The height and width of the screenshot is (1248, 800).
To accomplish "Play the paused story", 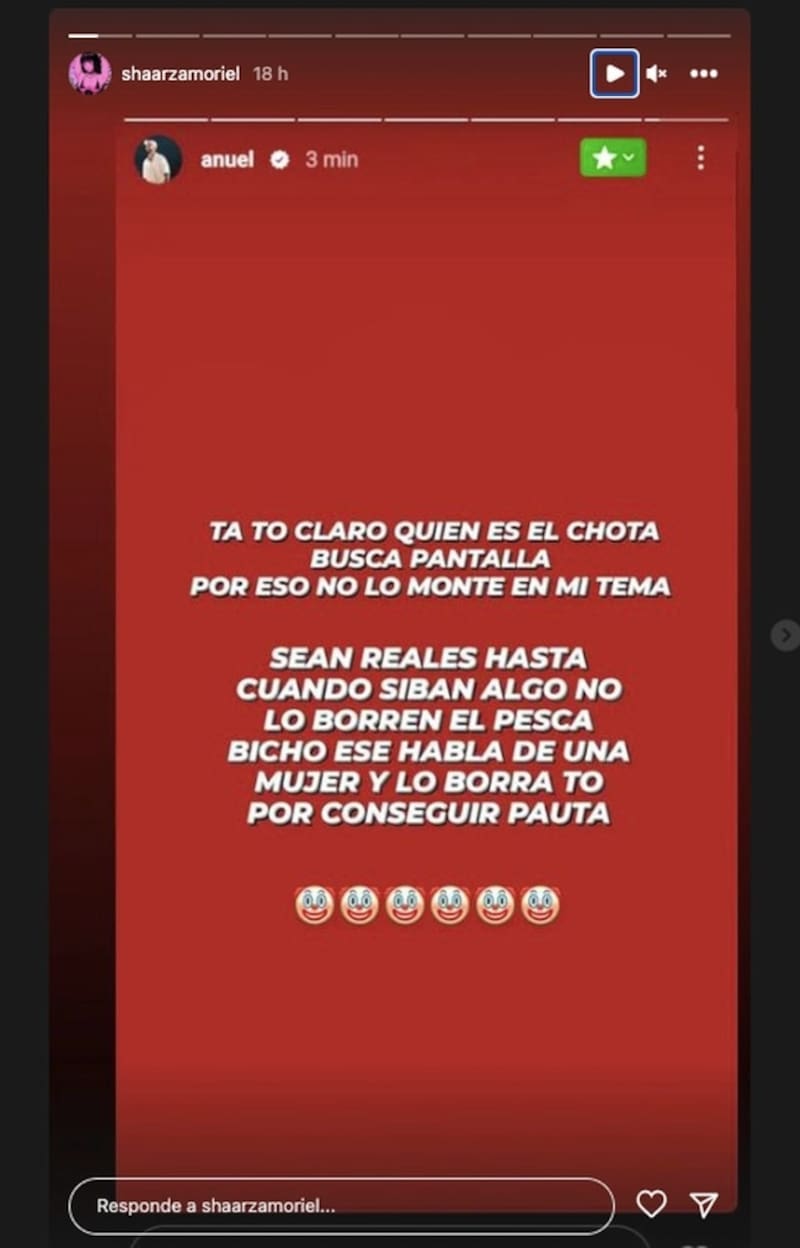I will 614,73.
